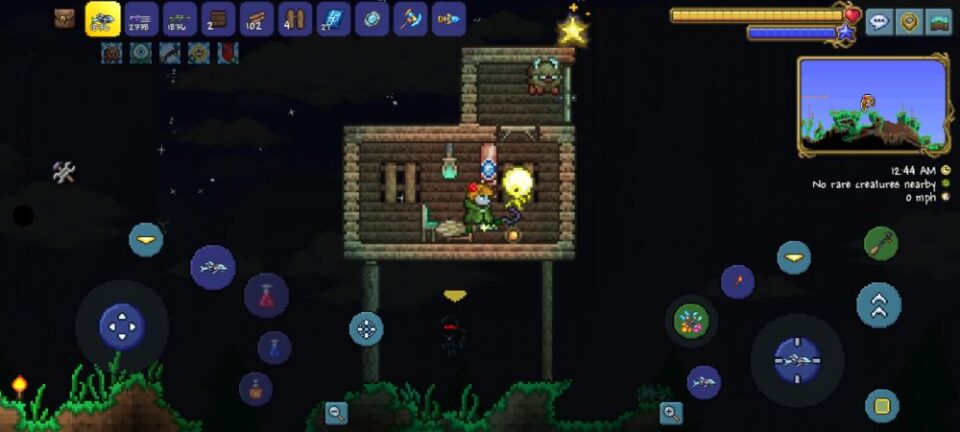Tap the torch quick-use button
The height and width of the screenshot is (432, 960).
point(737,281)
